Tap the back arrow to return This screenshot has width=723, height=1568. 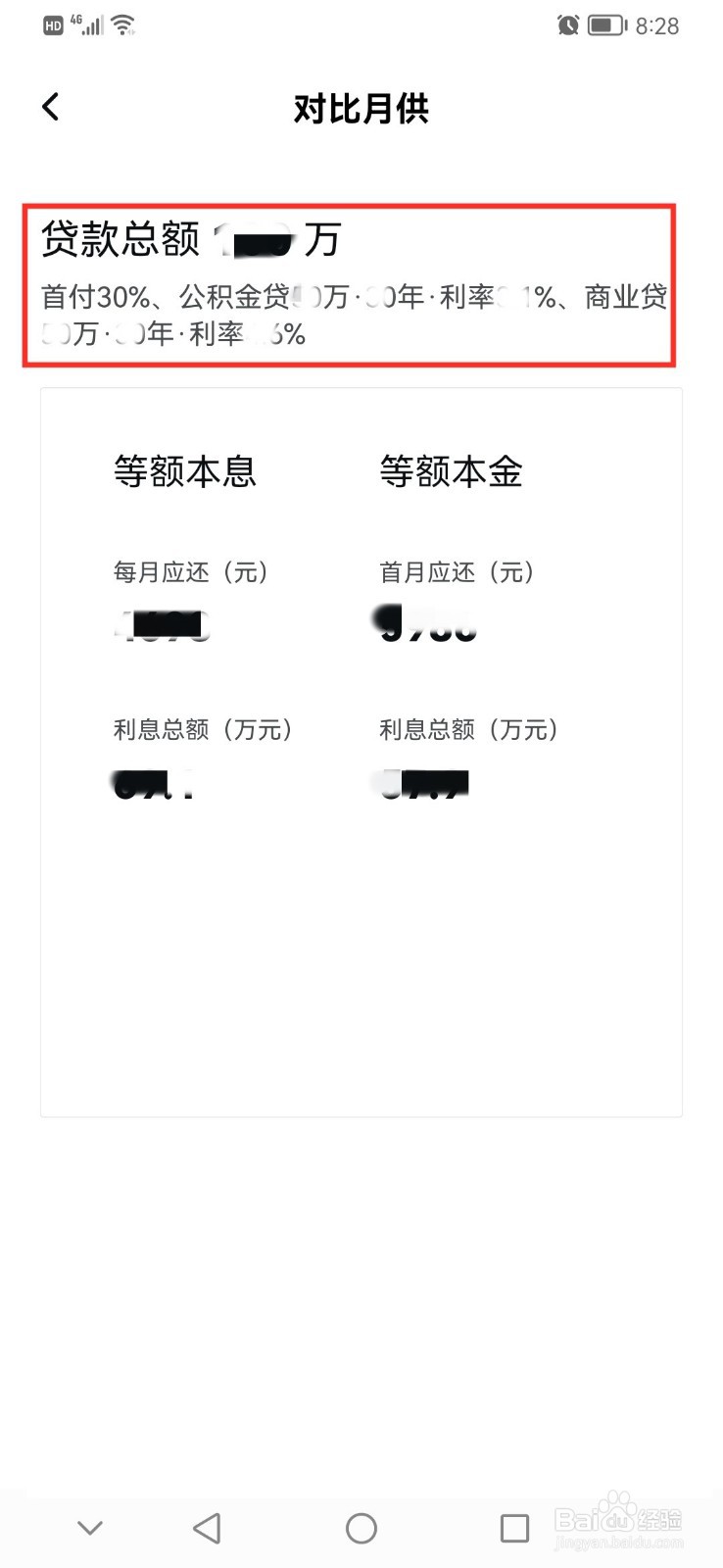tap(49, 106)
